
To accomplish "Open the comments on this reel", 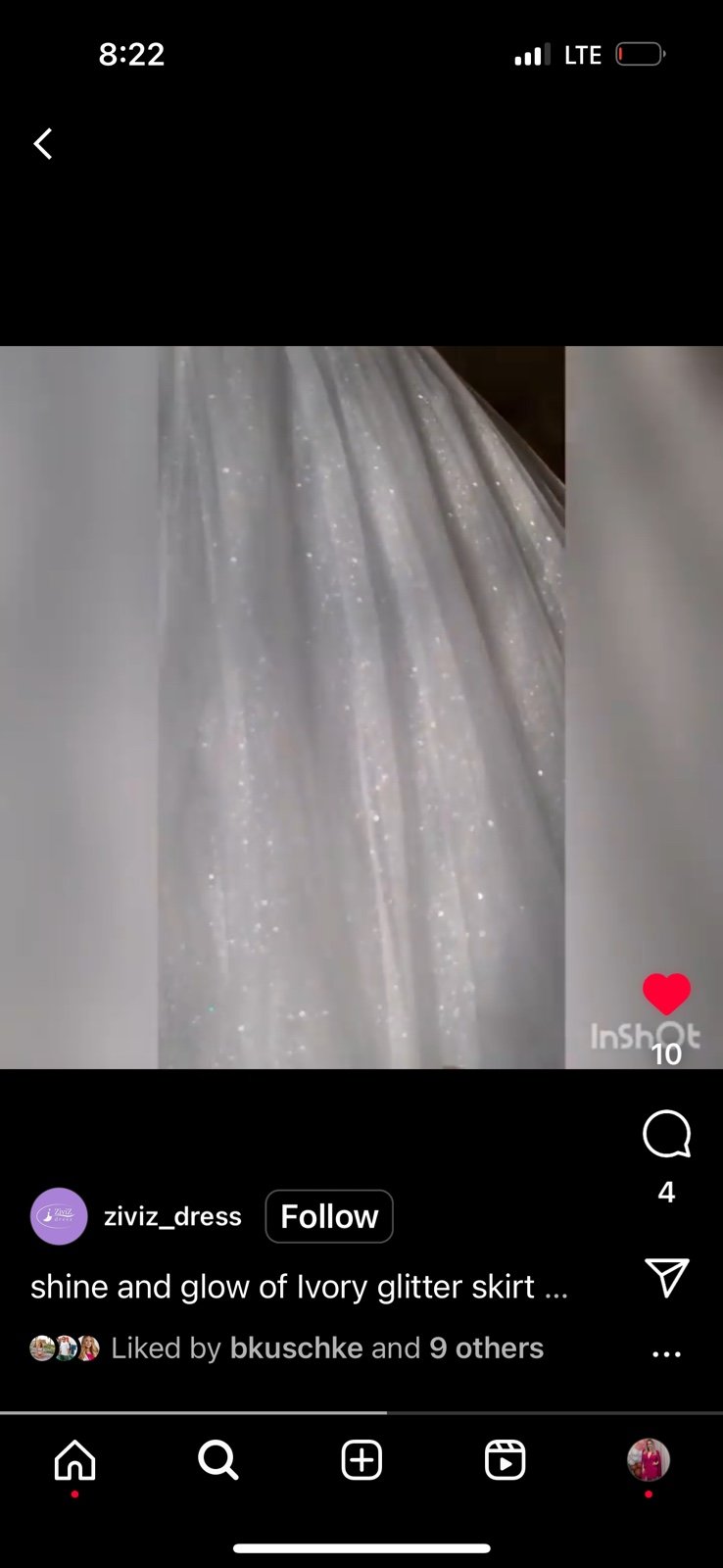I will coord(666,1135).
